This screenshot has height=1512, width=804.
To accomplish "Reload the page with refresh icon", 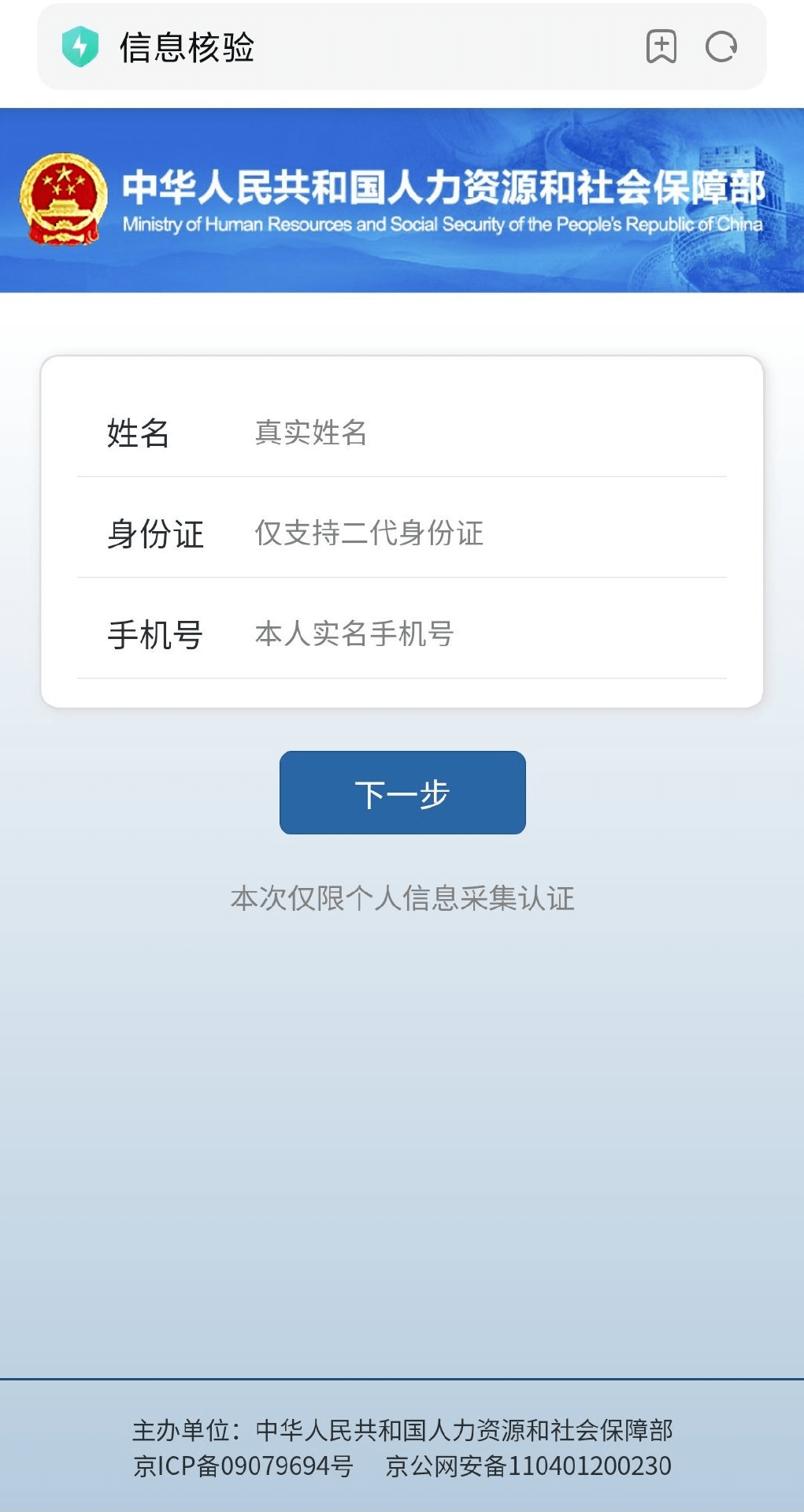I will 721,46.
